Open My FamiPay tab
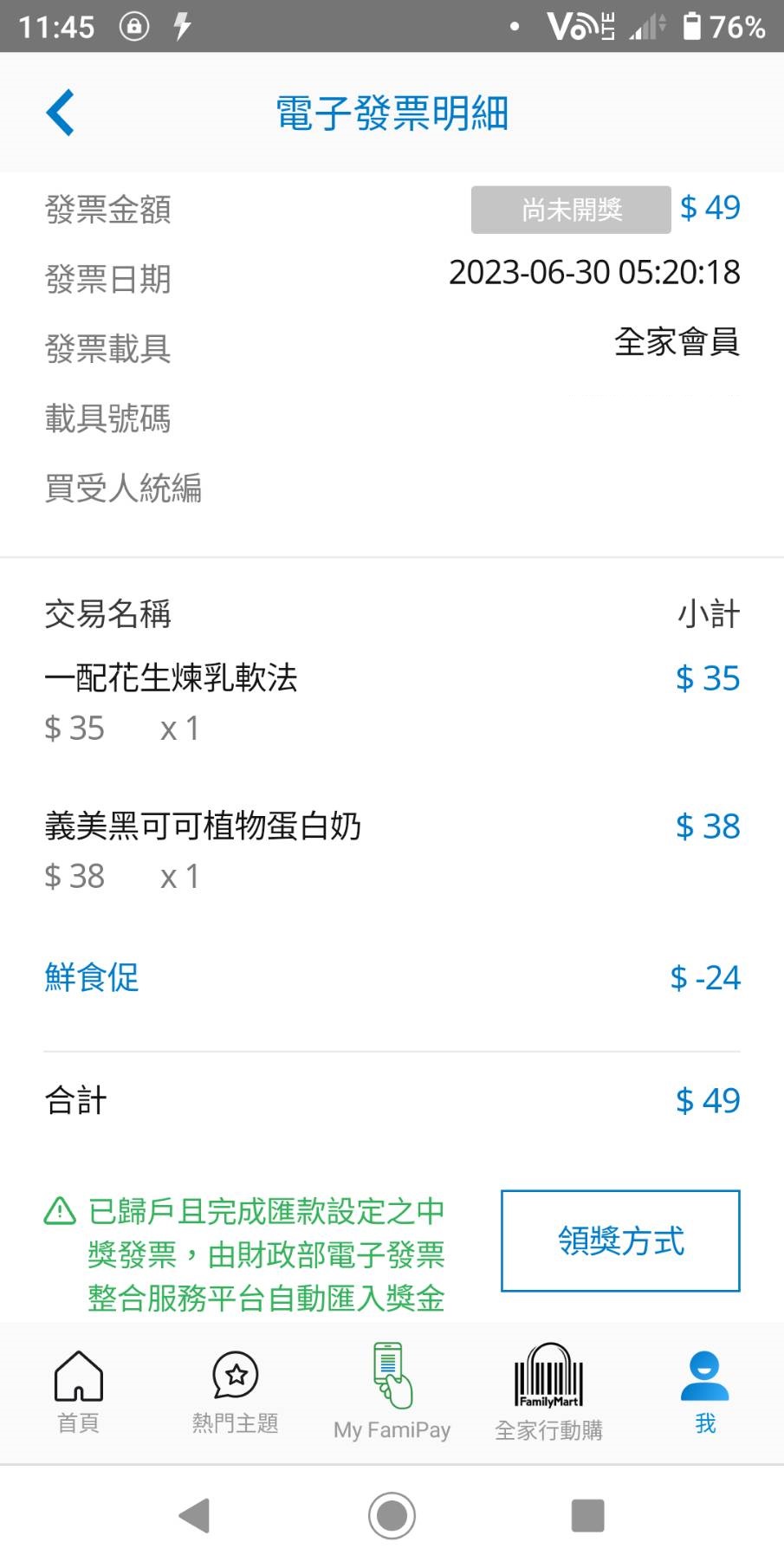The height and width of the screenshot is (1568, 784). pyautogui.click(x=392, y=1391)
